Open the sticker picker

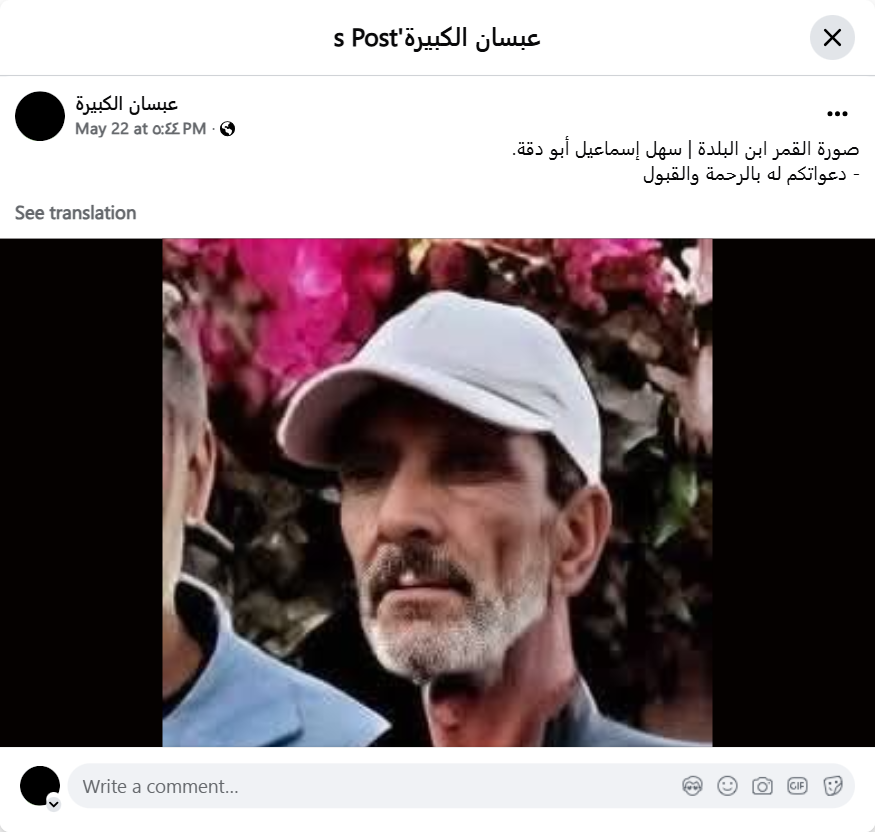[x=832, y=786]
